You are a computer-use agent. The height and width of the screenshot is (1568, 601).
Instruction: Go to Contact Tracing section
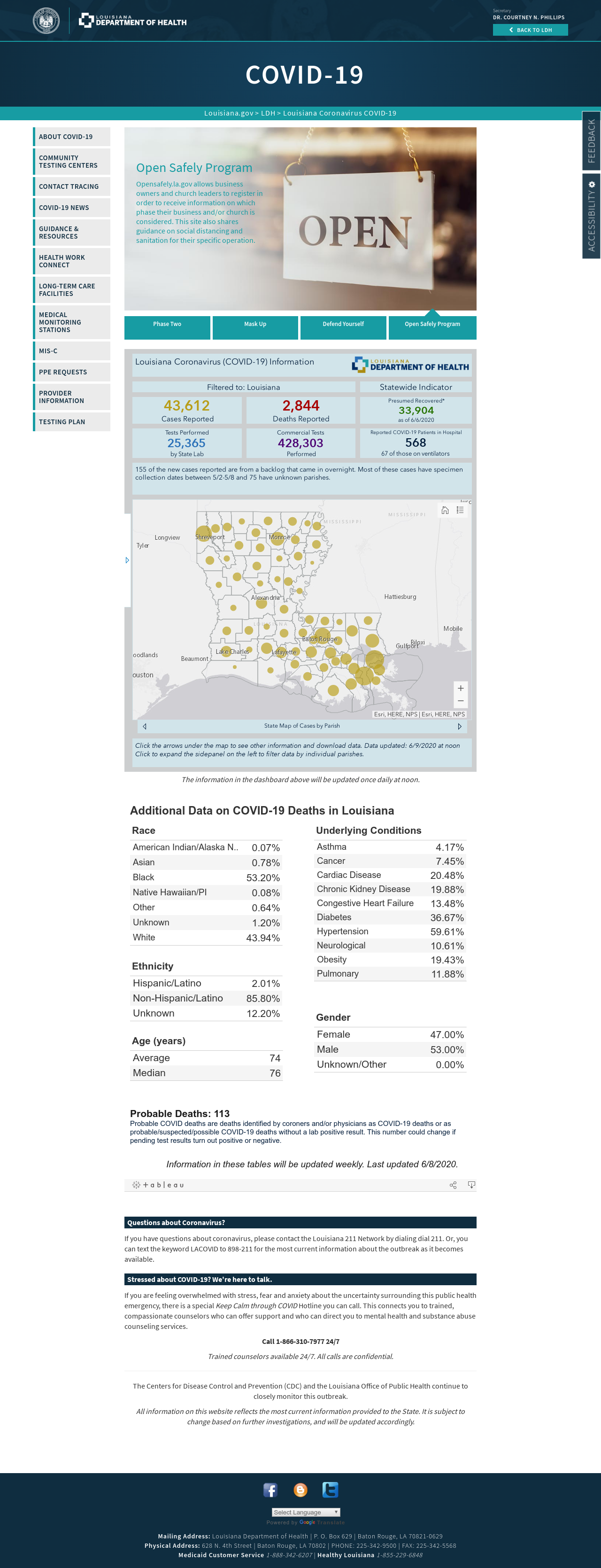[x=72, y=187]
